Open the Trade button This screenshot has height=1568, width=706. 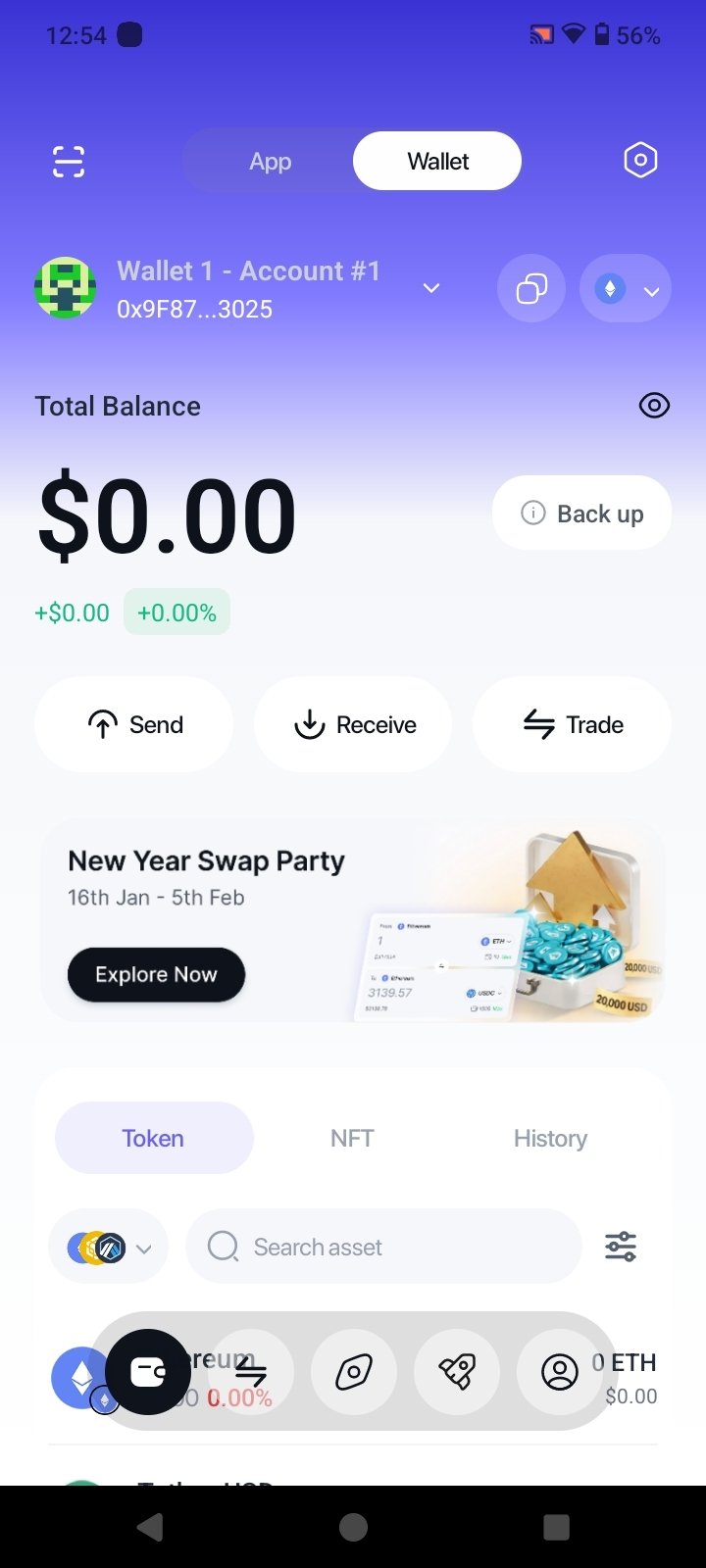(573, 725)
